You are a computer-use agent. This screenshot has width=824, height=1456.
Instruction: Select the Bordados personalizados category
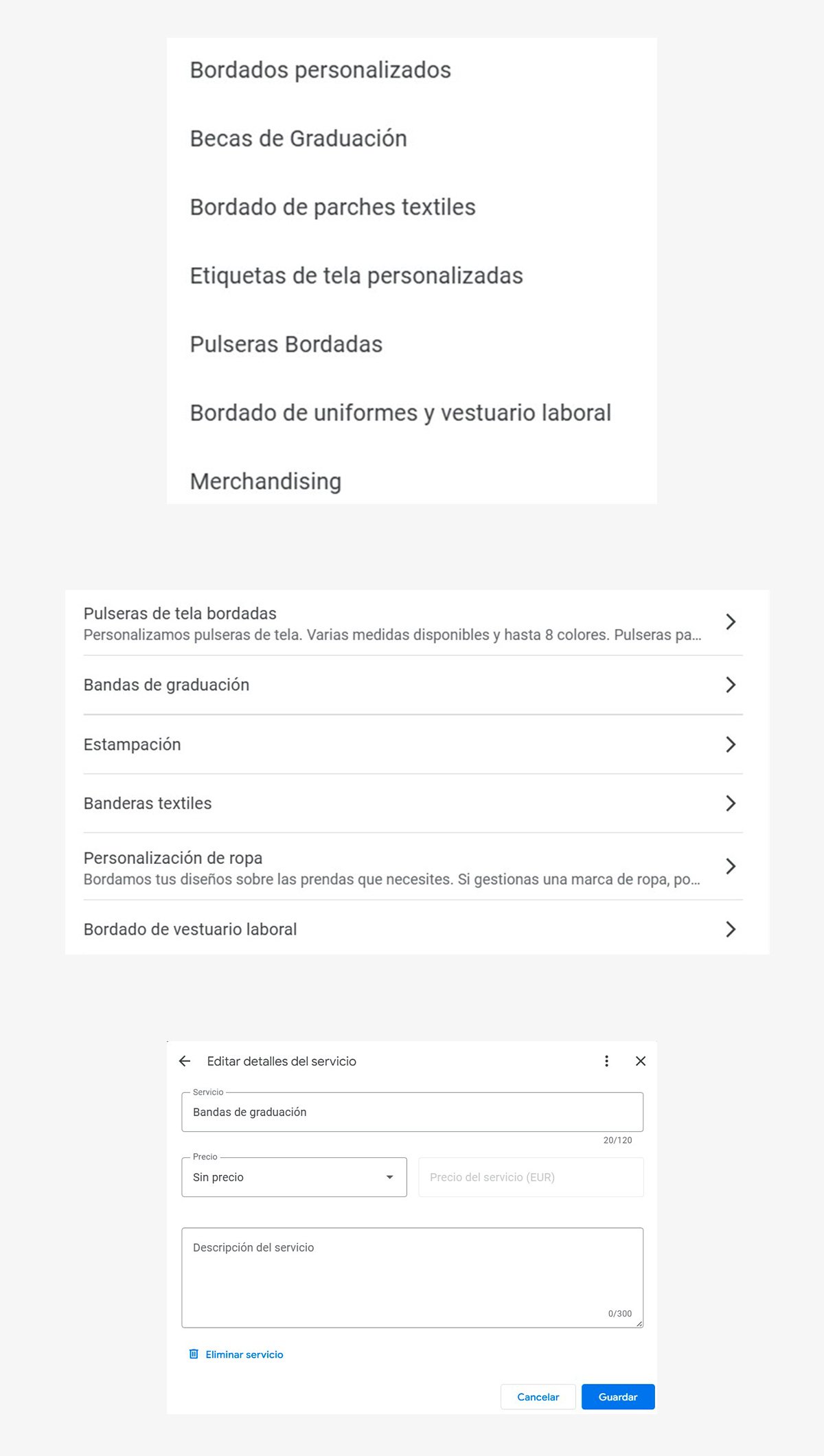[x=320, y=69]
